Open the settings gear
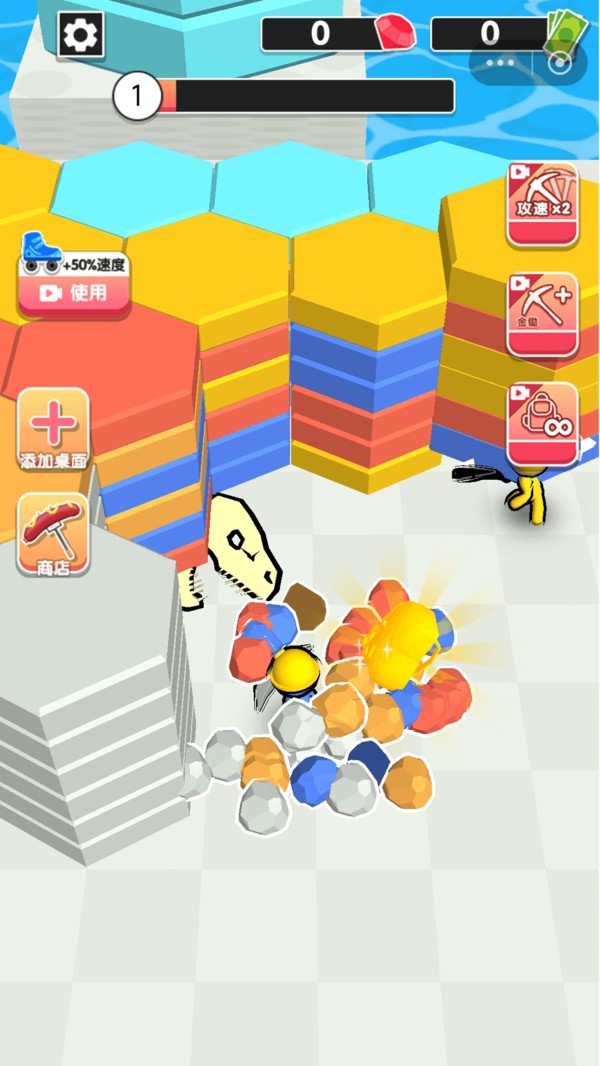This screenshot has width=600, height=1066. pos(81,34)
